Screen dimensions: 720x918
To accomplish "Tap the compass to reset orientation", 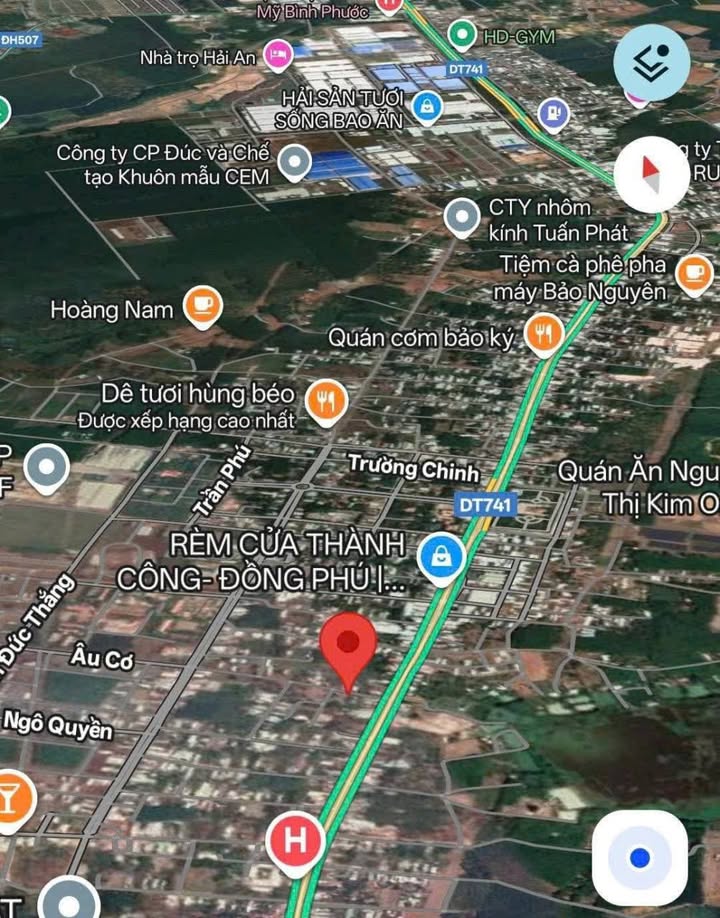I will coord(650,173).
